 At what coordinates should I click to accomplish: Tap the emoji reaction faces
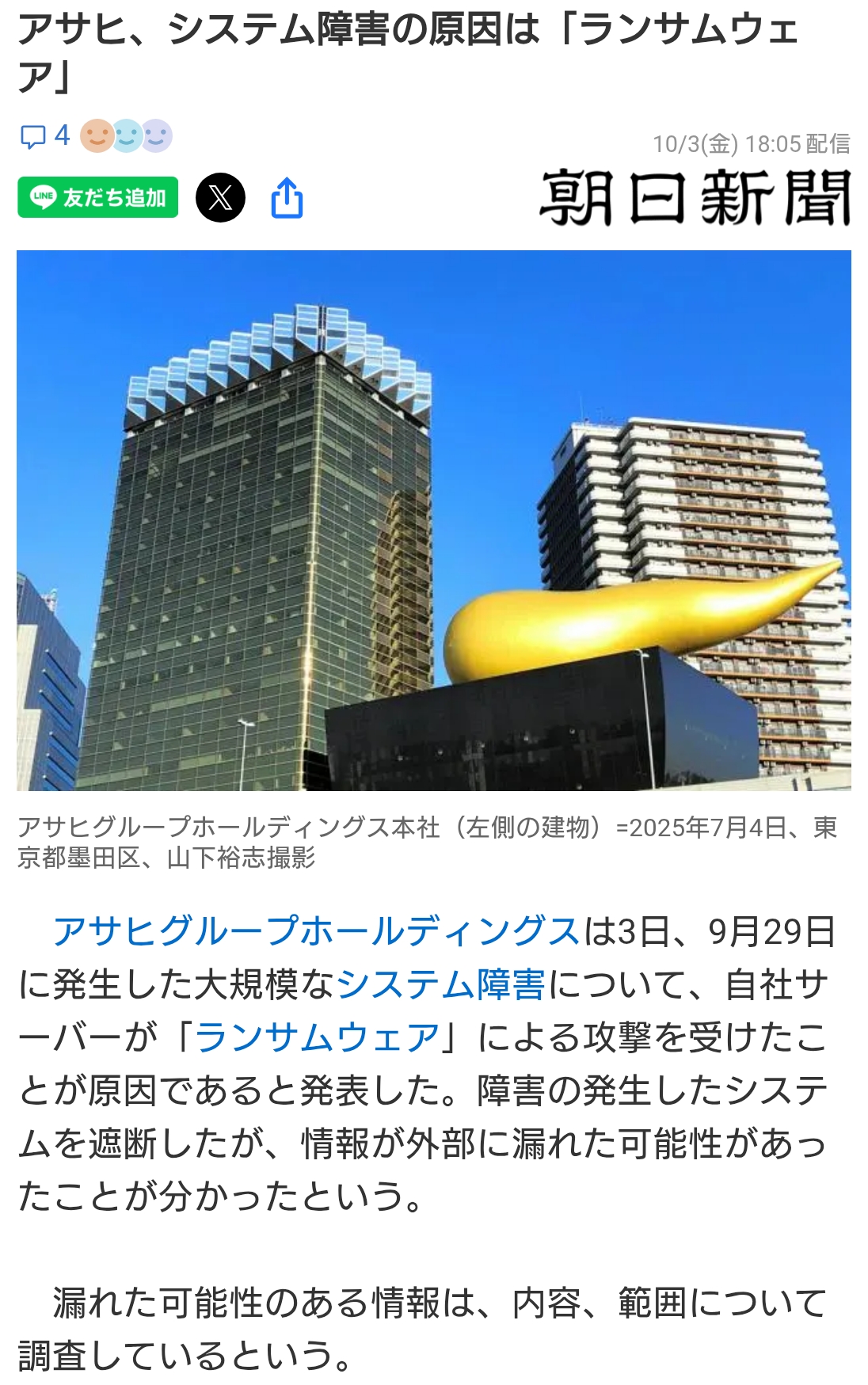coord(126,136)
